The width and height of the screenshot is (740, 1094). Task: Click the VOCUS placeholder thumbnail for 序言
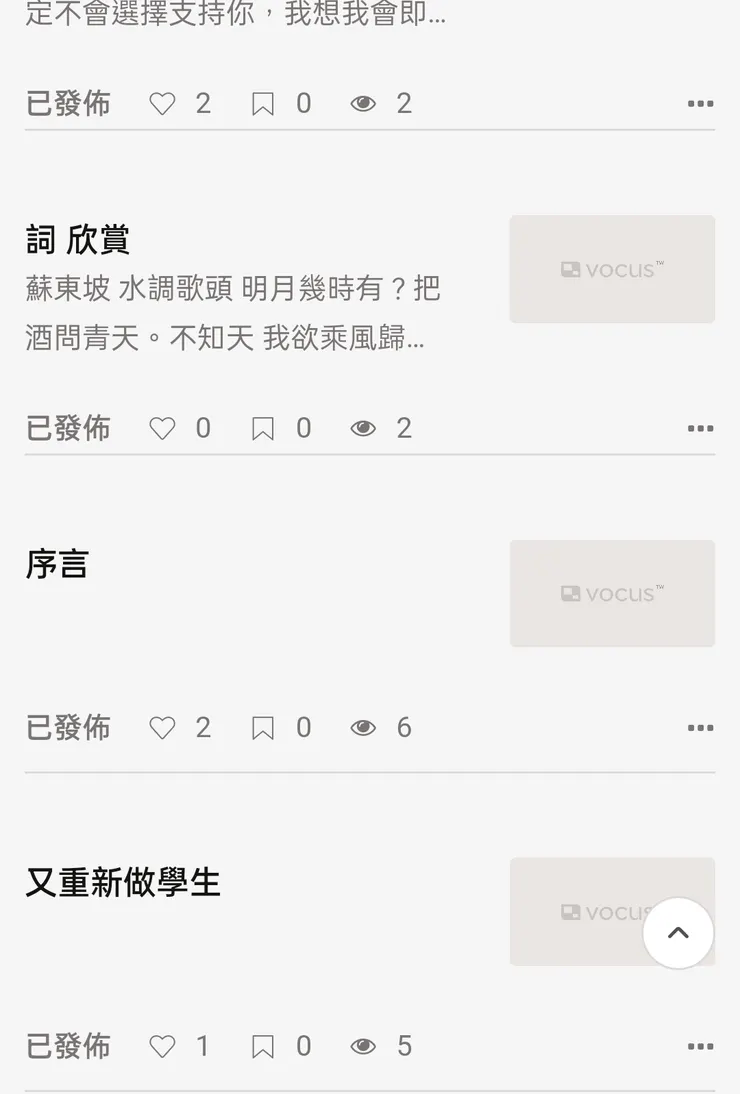pyautogui.click(x=612, y=592)
